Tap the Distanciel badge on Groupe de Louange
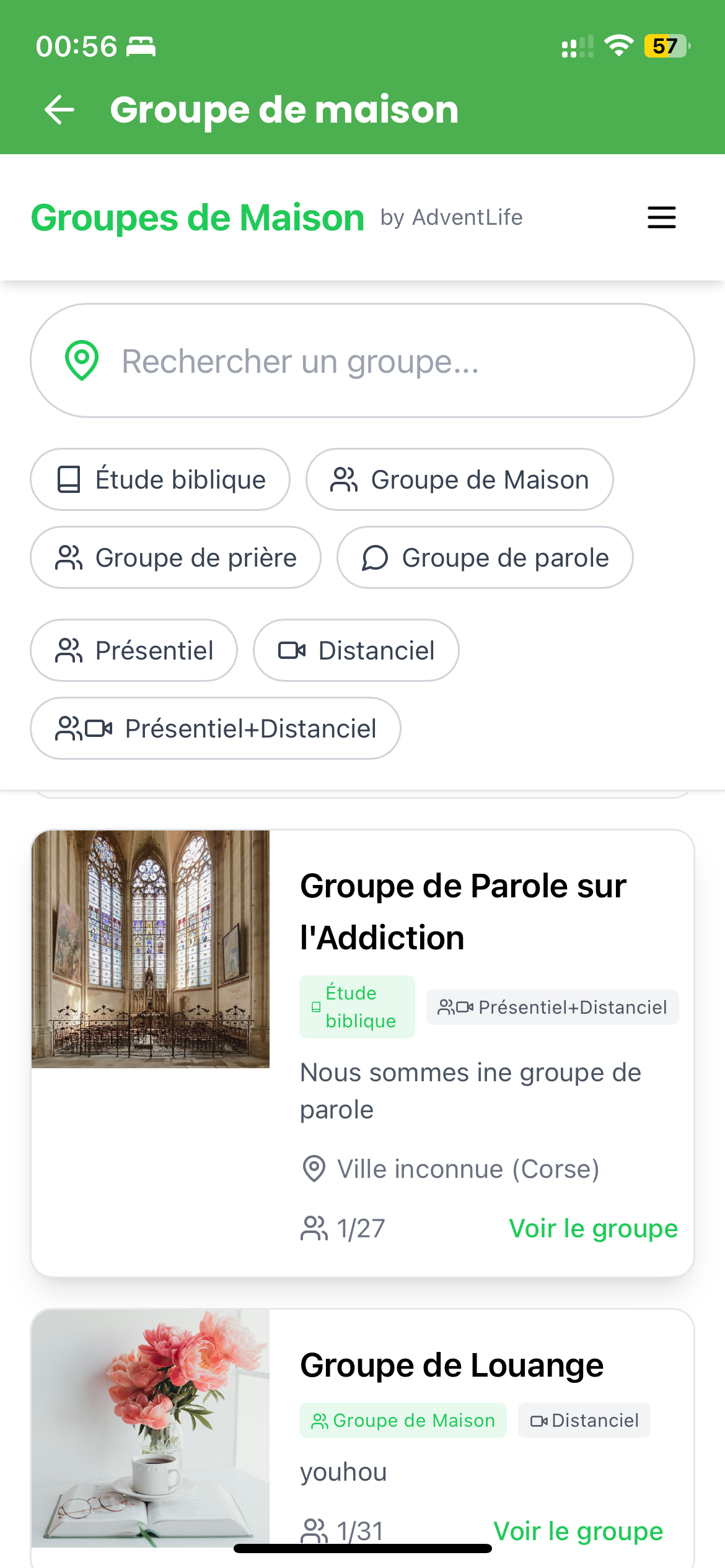 click(x=584, y=1420)
